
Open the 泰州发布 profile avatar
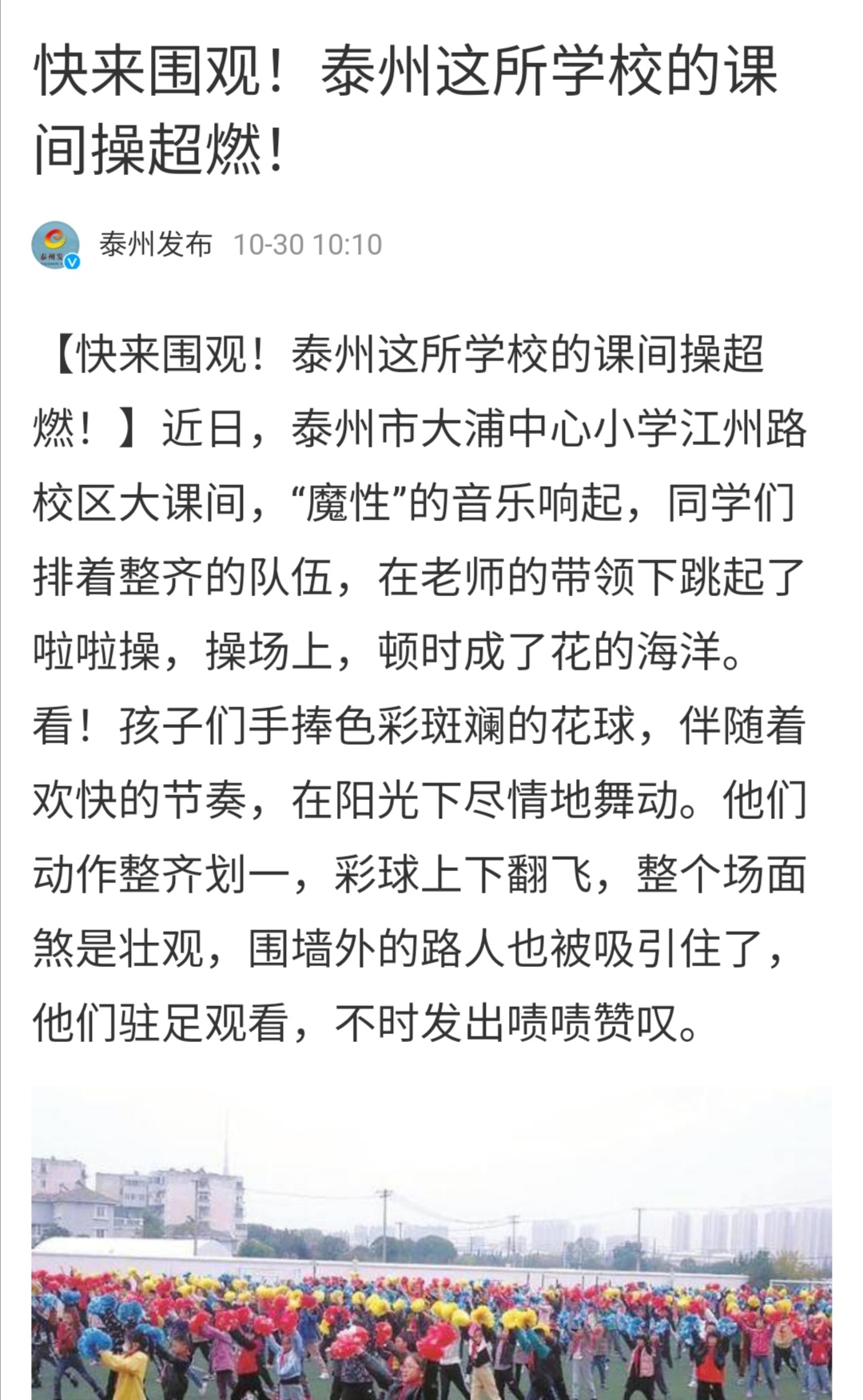55,245
